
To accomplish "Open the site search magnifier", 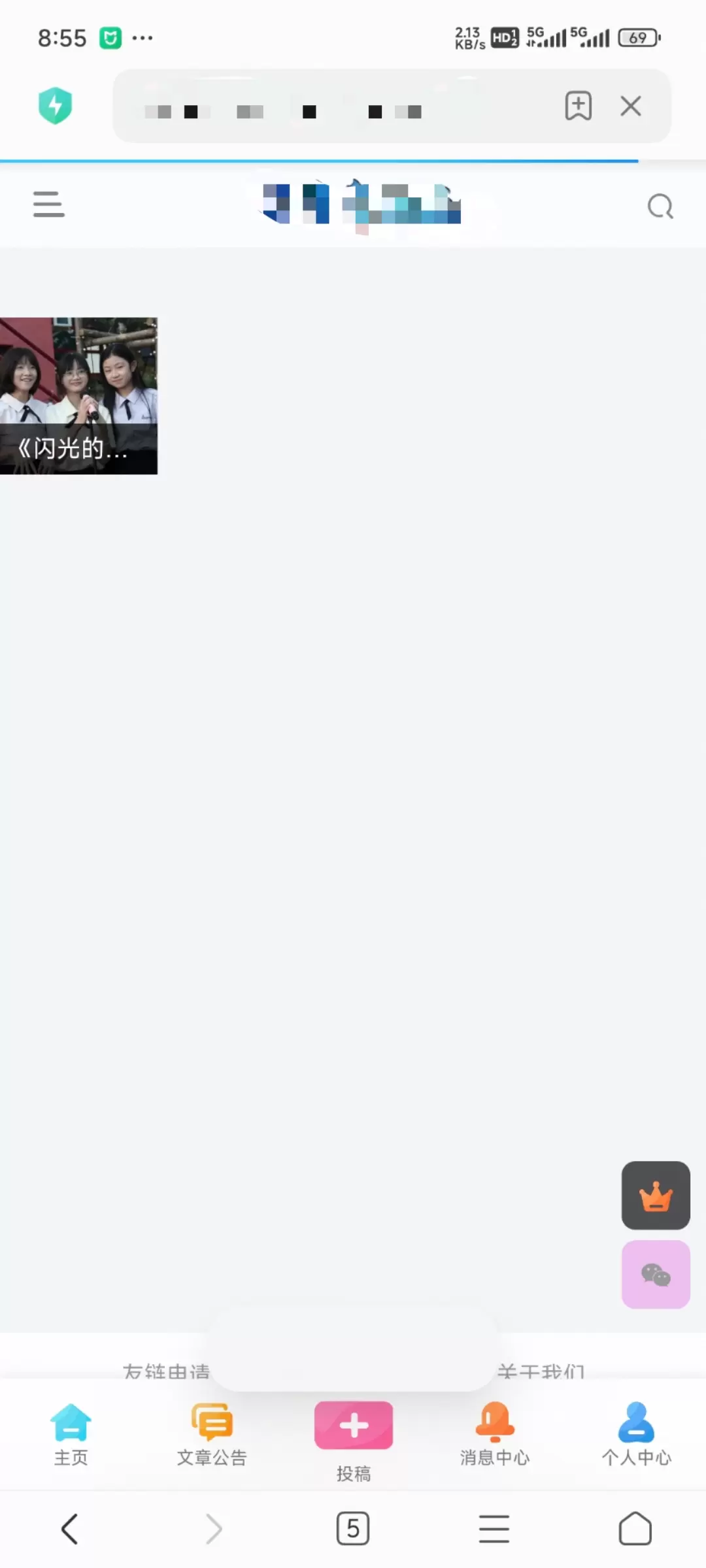I will pyautogui.click(x=660, y=206).
